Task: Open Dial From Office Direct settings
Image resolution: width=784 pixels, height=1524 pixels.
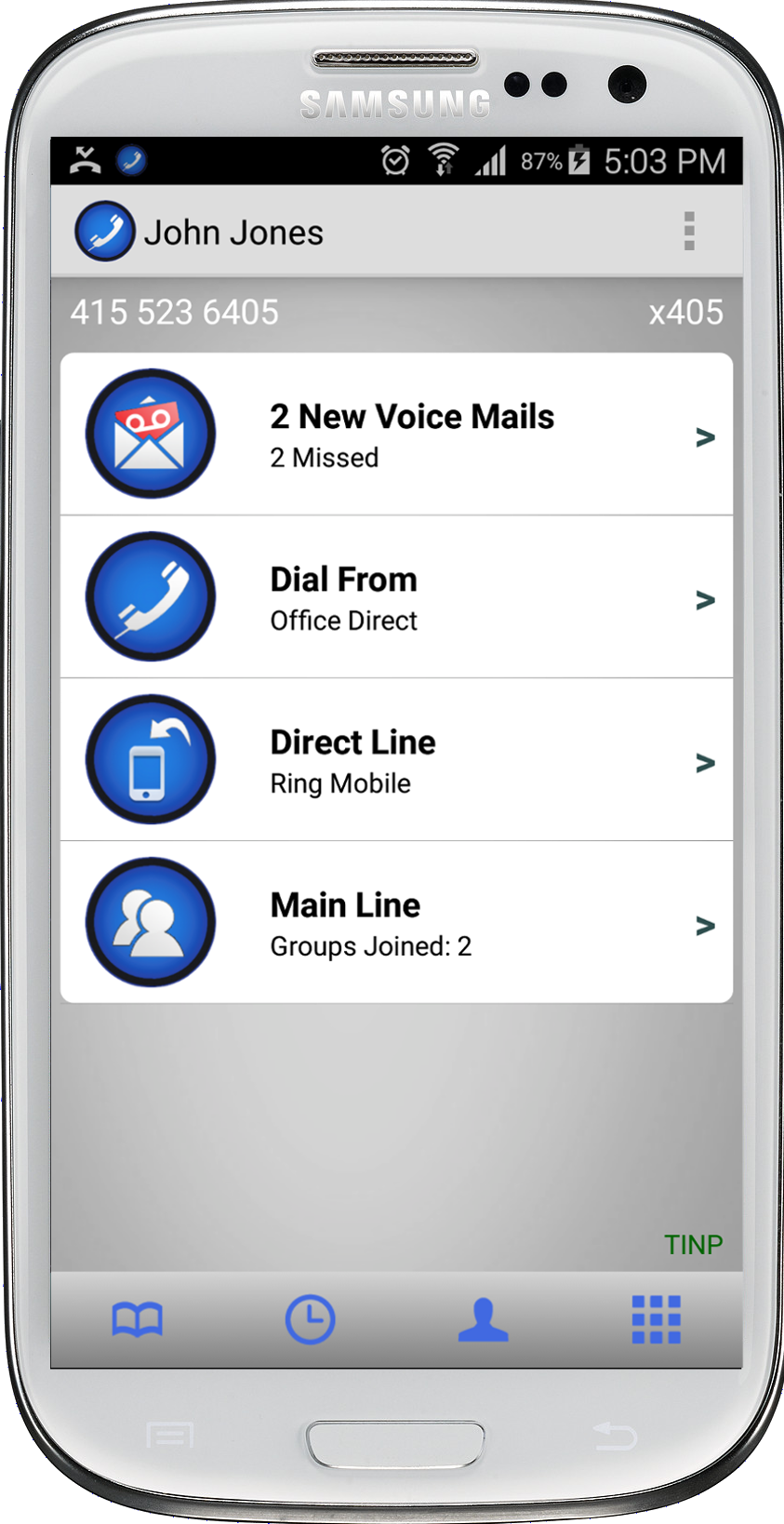Action: point(396,597)
